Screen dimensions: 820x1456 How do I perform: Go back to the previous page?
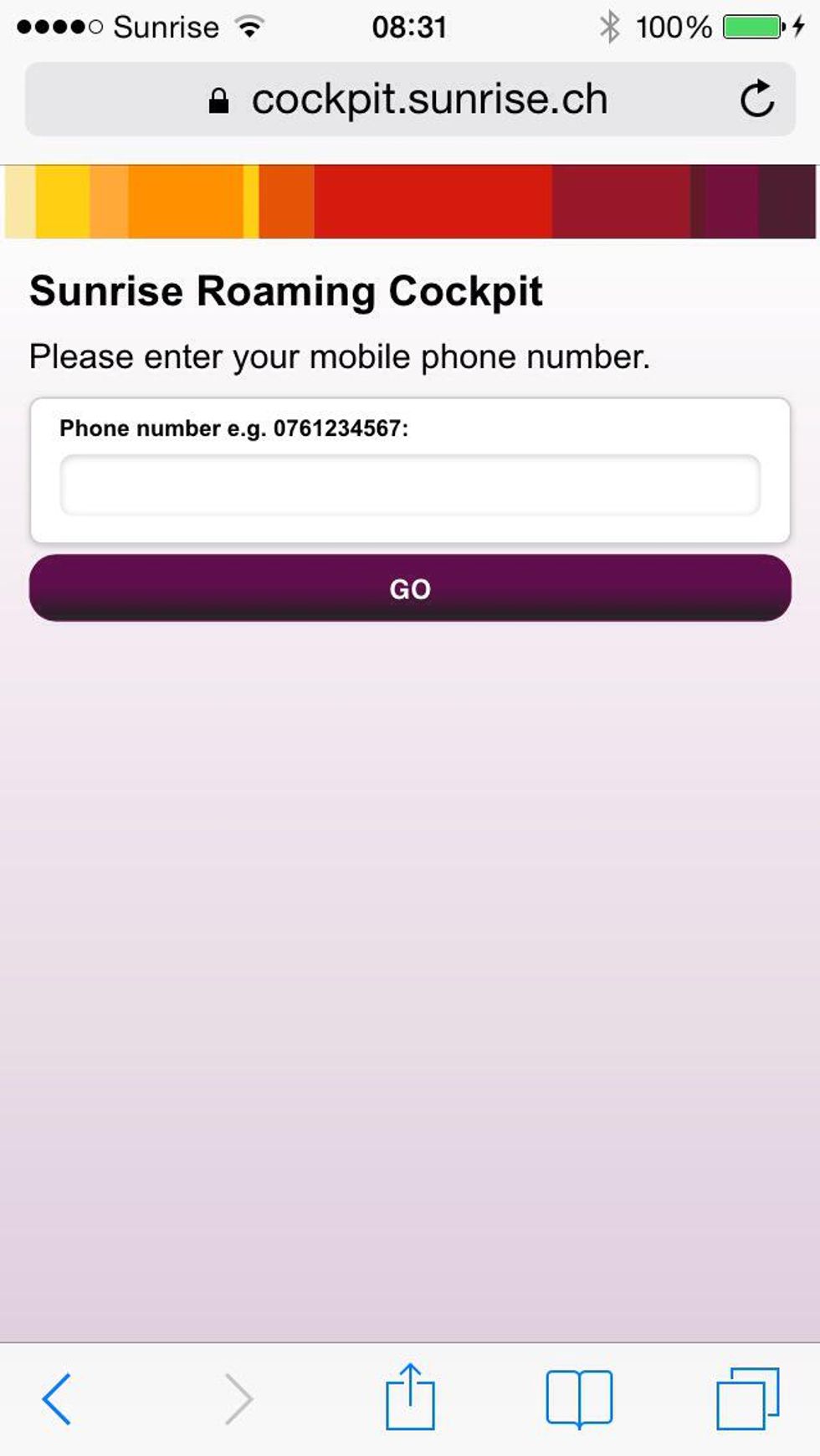click(x=57, y=1398)
